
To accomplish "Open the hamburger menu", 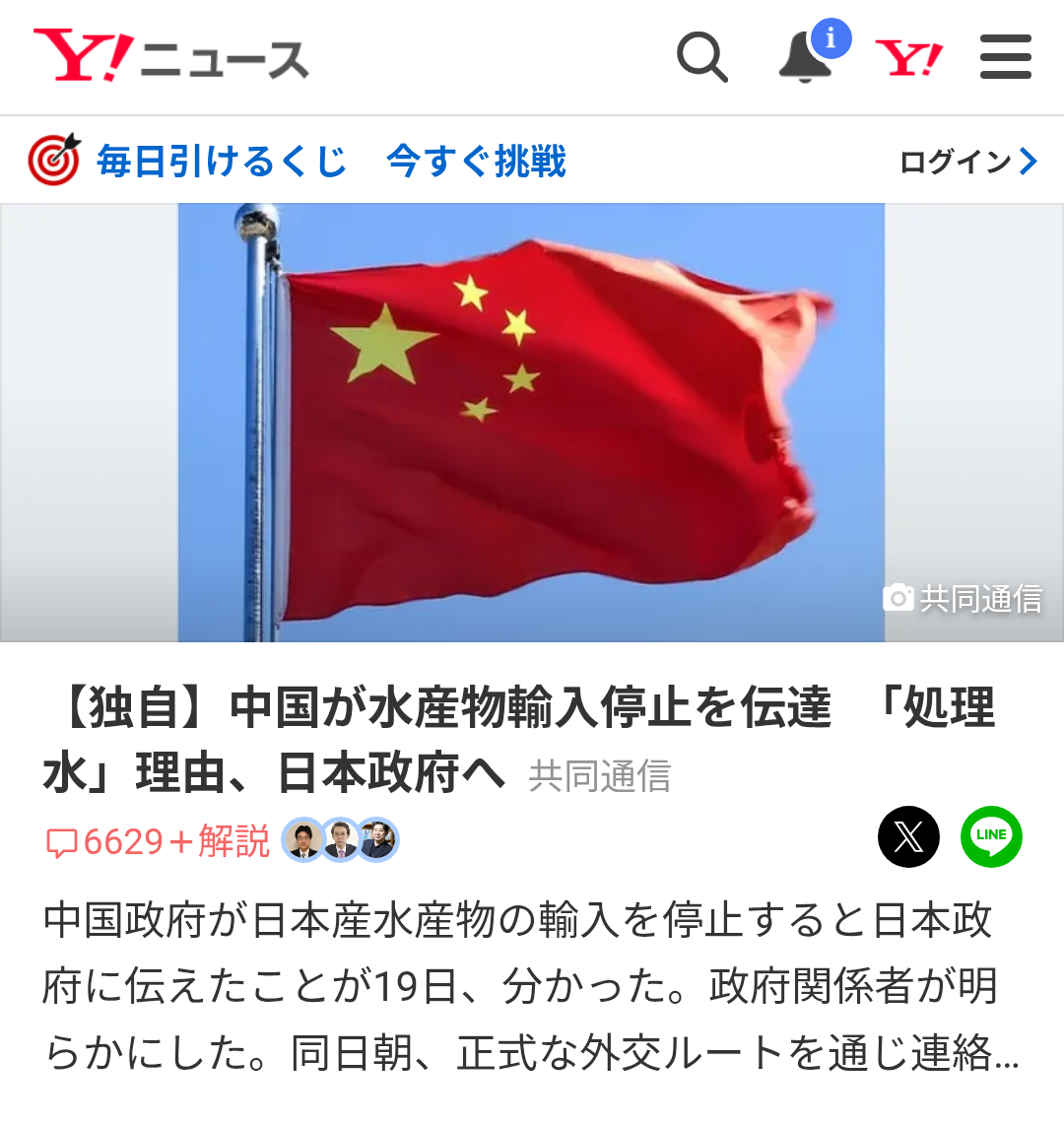I will (1005, 57).
